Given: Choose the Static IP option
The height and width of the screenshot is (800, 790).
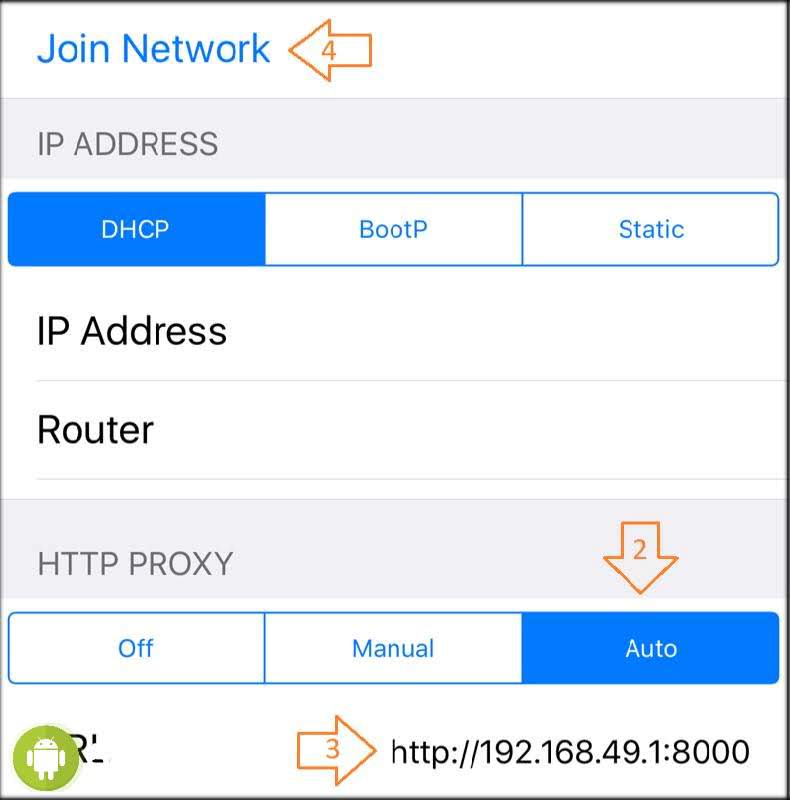Looking at the screenshot, I should [650, 229].
